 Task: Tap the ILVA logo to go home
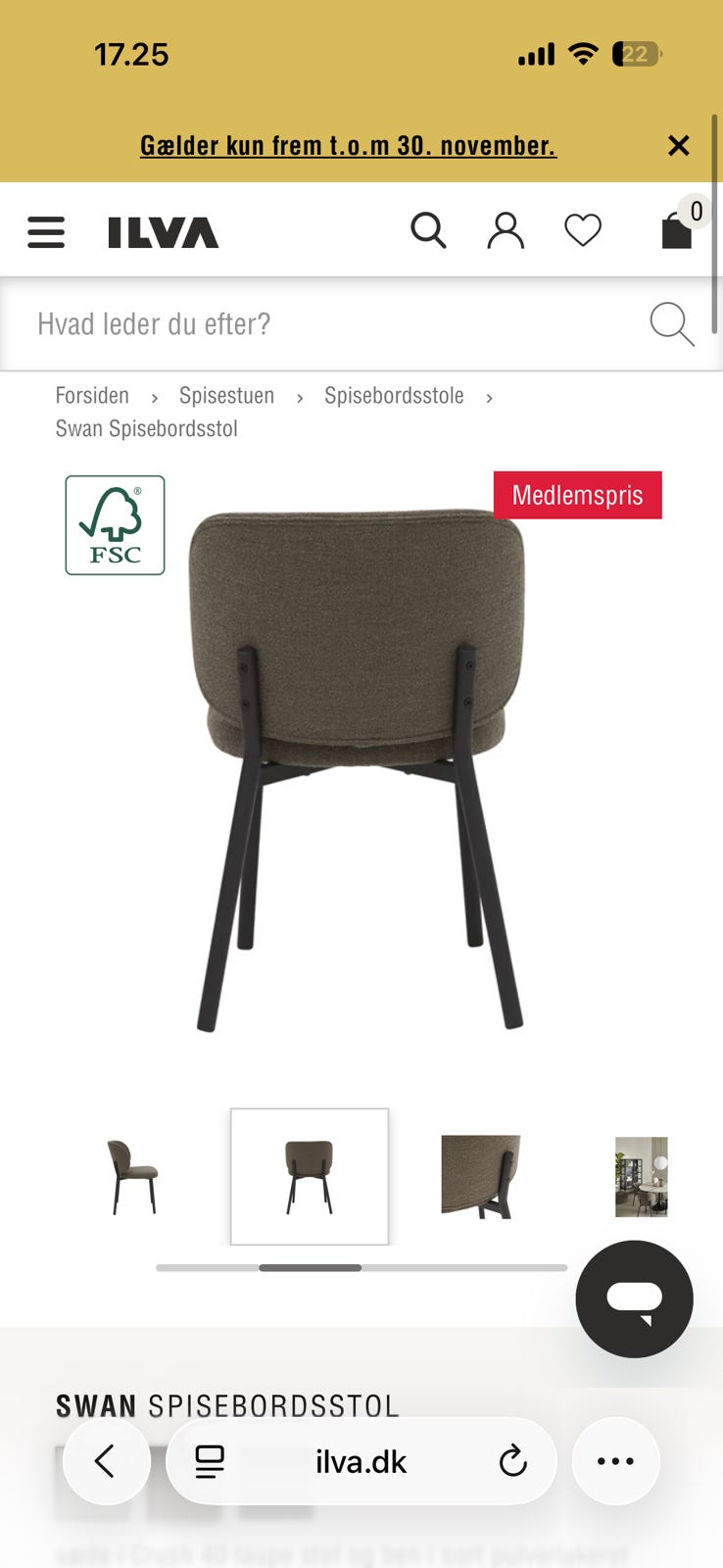click(164, 232)
